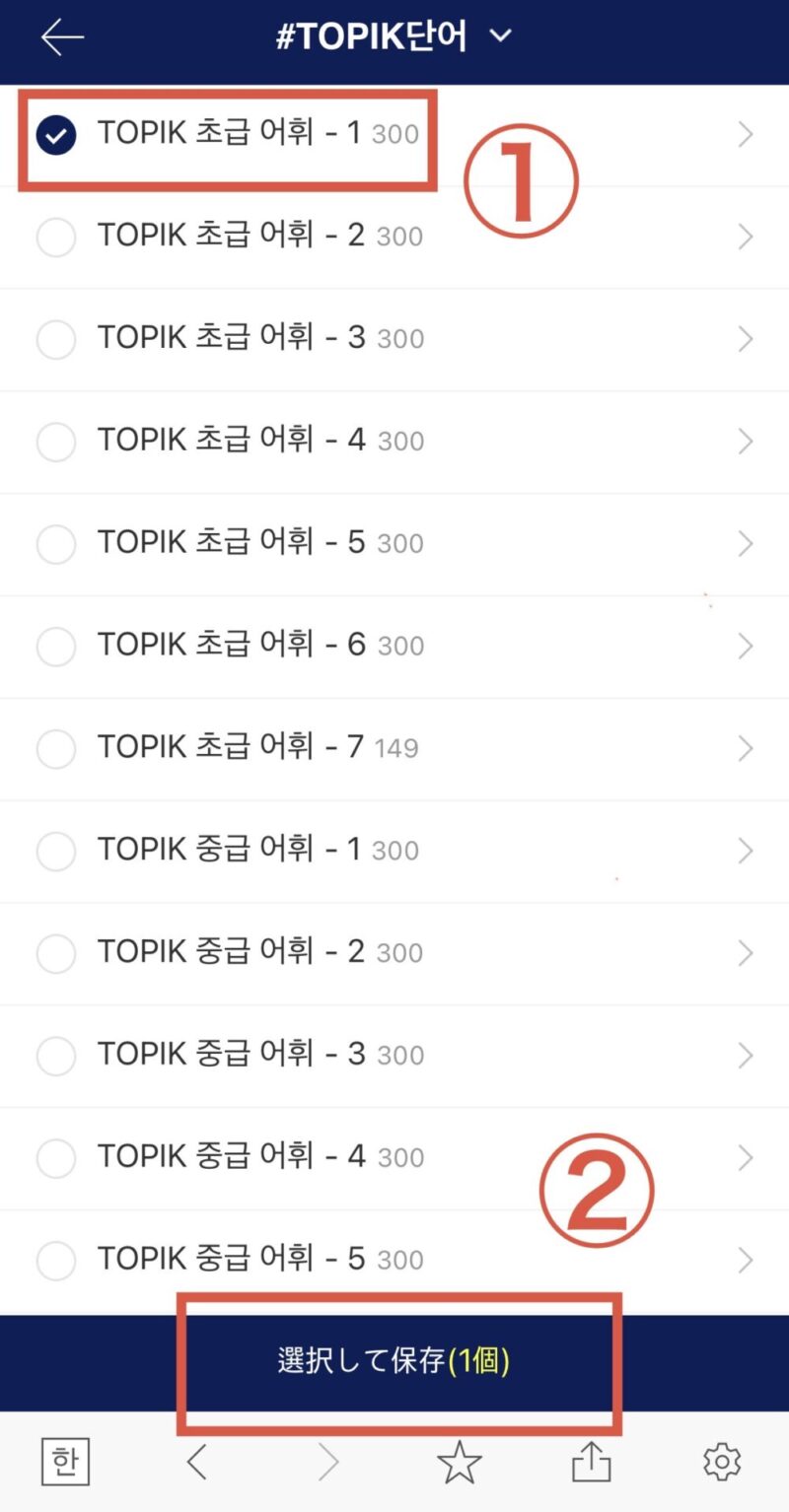Viewport: 789px width, 1512px height.
Task: Select the TOPIK 중급 어휘 - 1 checkbox
Action: [56, 851]
